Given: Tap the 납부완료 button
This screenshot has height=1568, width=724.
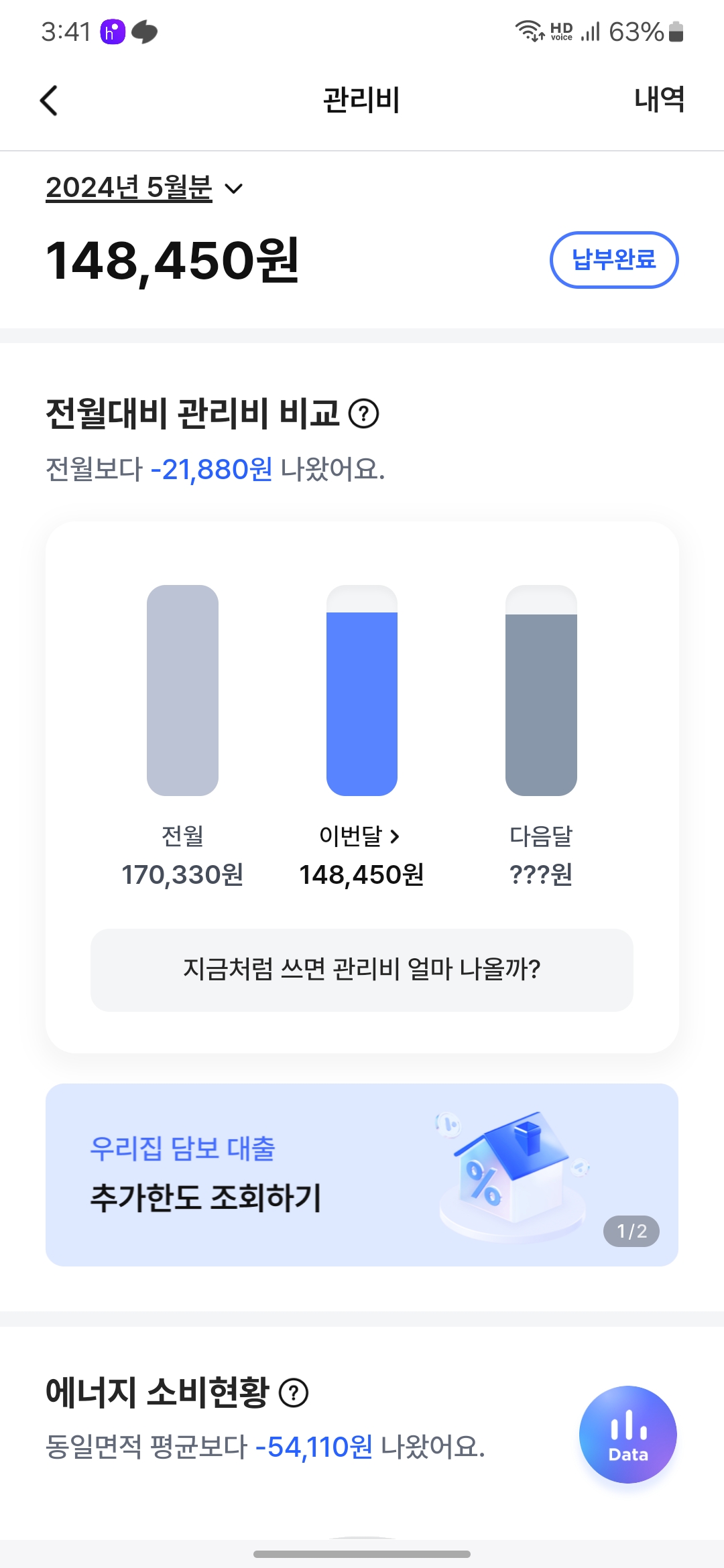Looking at the screenshot, I should pos(613,260).
